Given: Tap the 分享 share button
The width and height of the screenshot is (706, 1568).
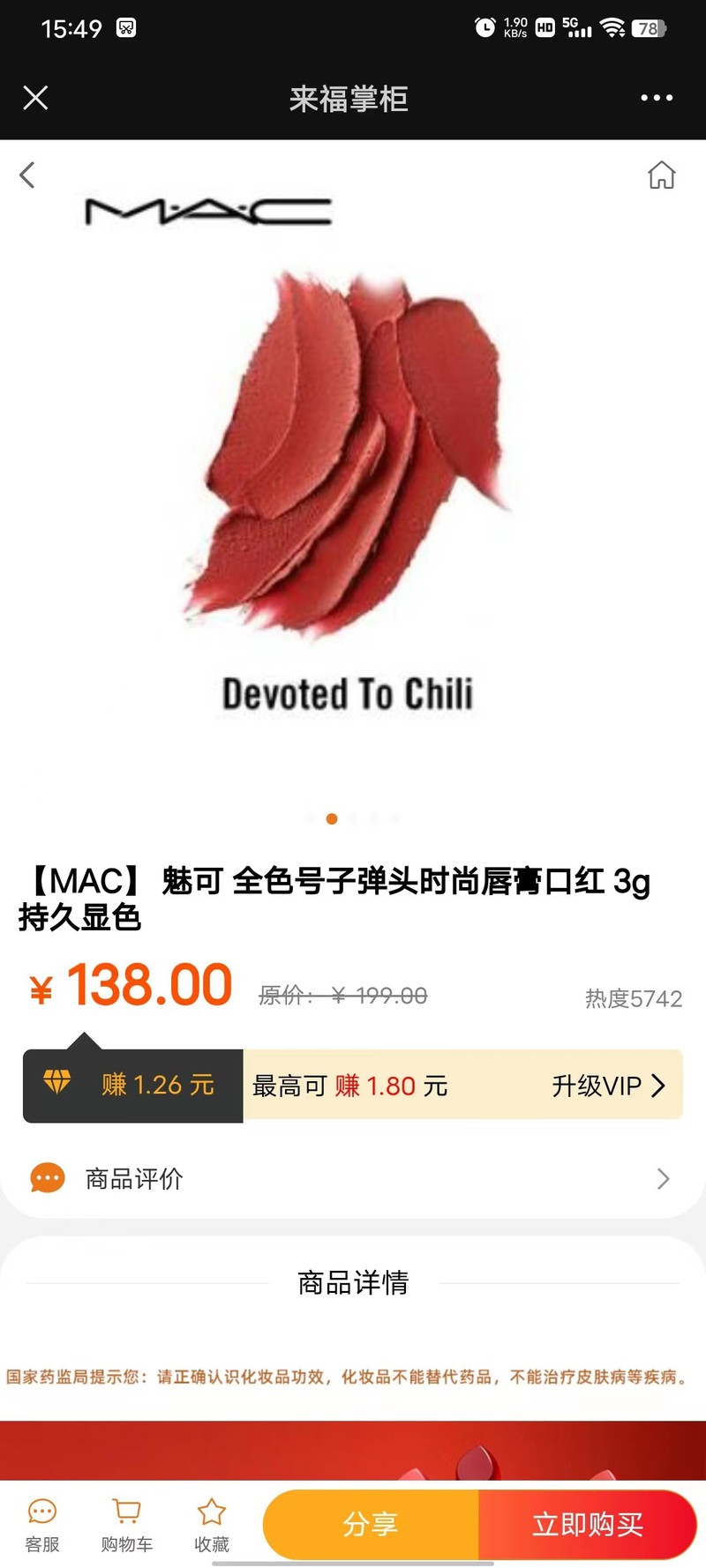Looking at the screenshot, I should [x=371, y=1524].
